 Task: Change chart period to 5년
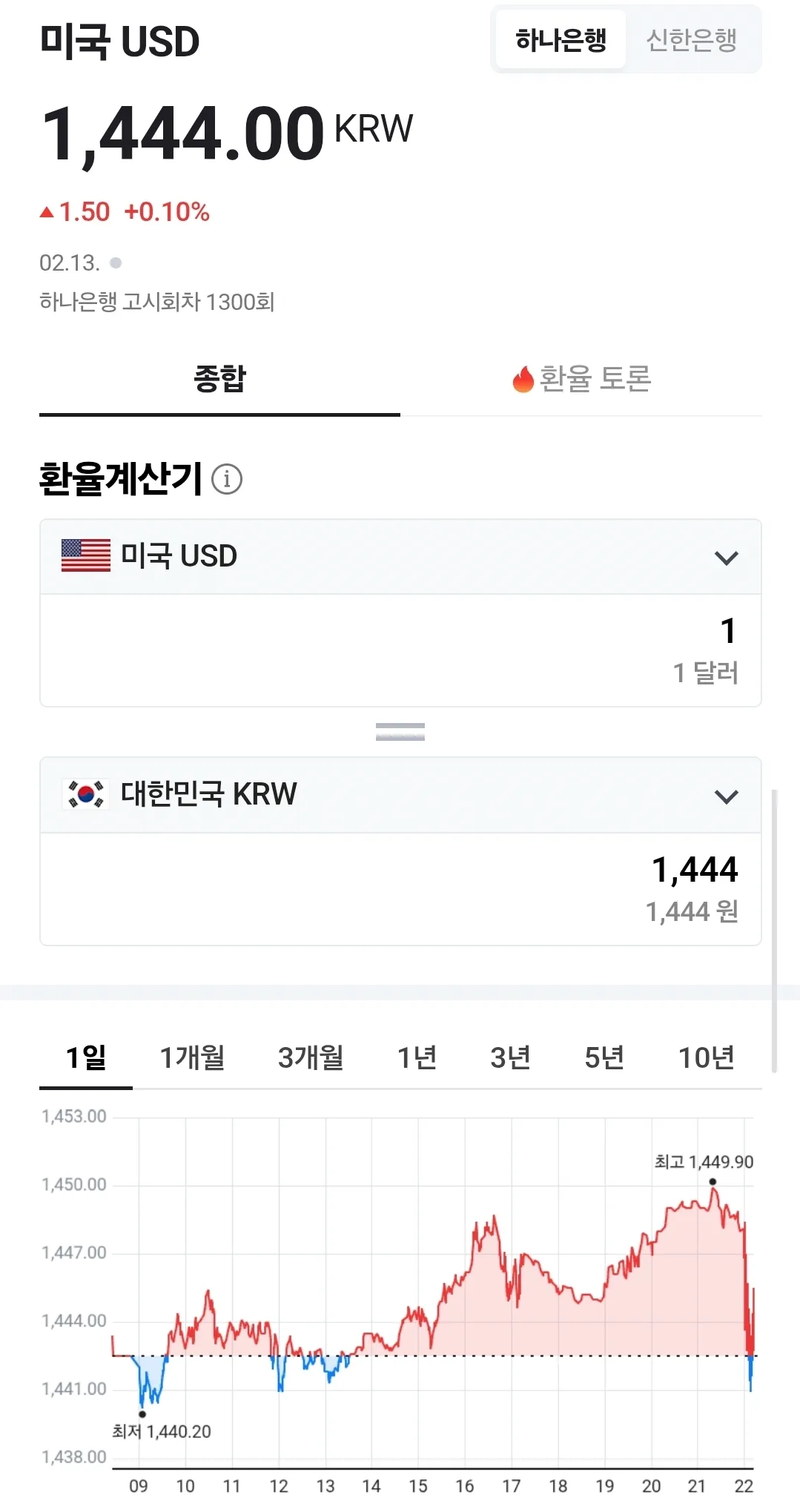click(x=604, y=1057)
